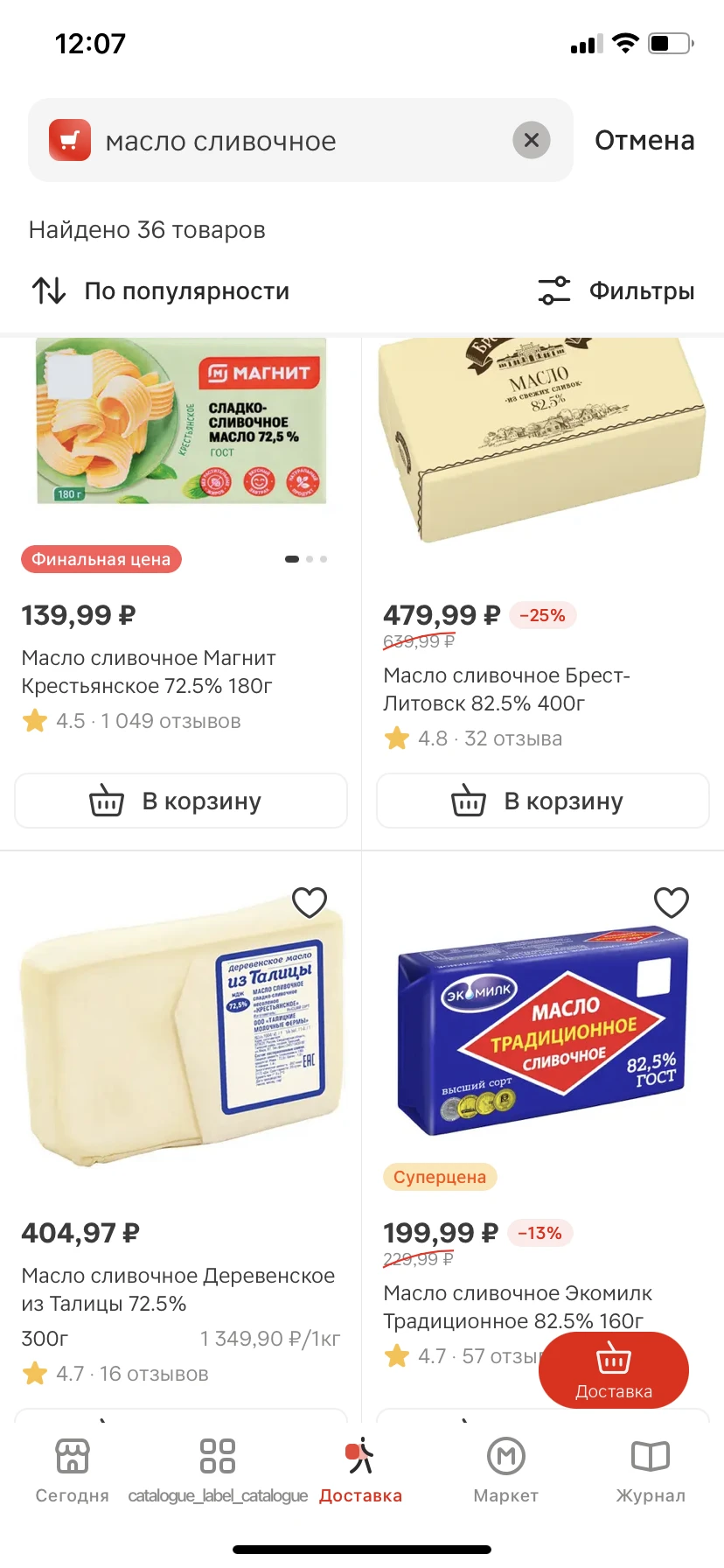The width and height of the screenshot is (724, 1568).
Task: Switch to the Маркет tab
Action: pyautogui.click(x=505, y=1470)
